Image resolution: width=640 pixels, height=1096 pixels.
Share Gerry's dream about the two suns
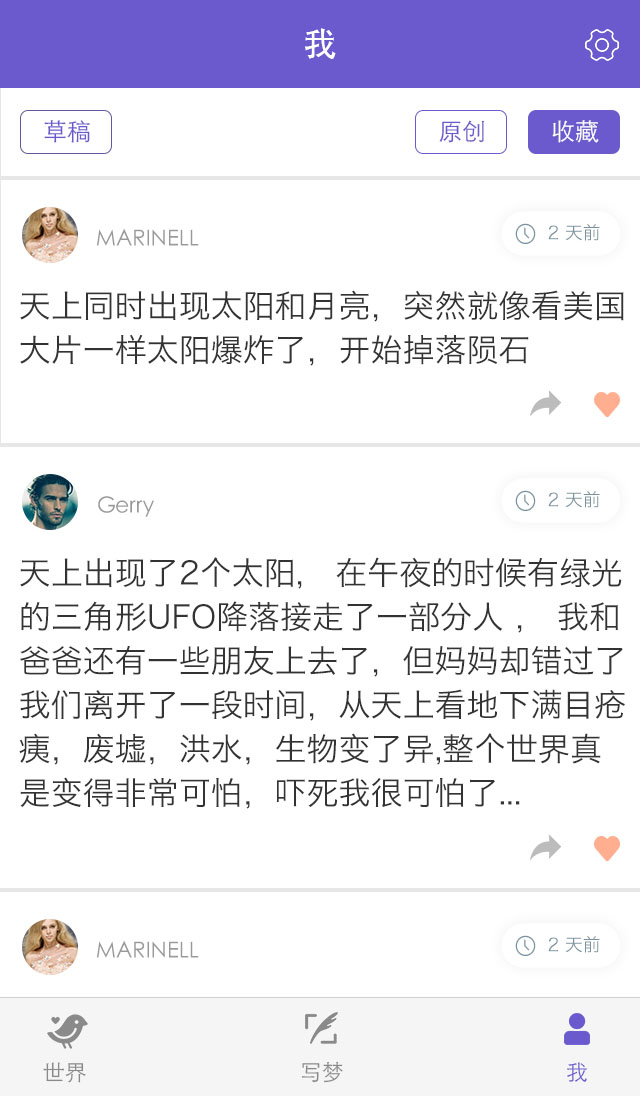[546, 848]
